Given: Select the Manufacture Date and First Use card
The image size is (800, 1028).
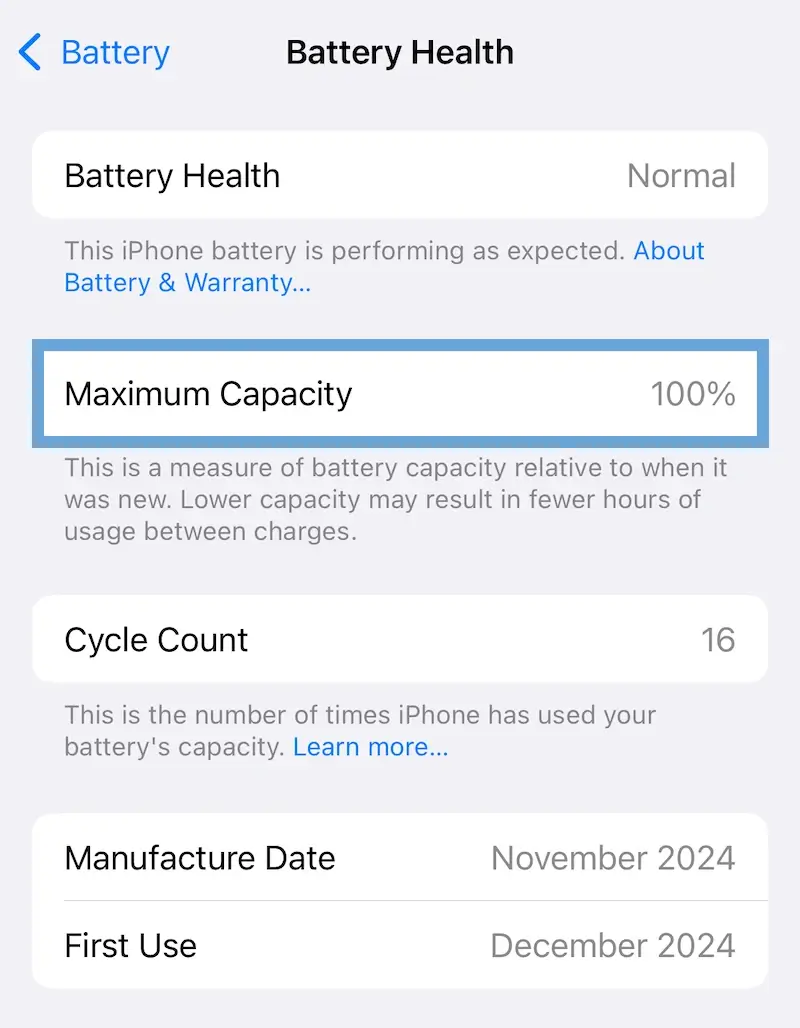Looking at the screenshot, I should coord(400,901).
